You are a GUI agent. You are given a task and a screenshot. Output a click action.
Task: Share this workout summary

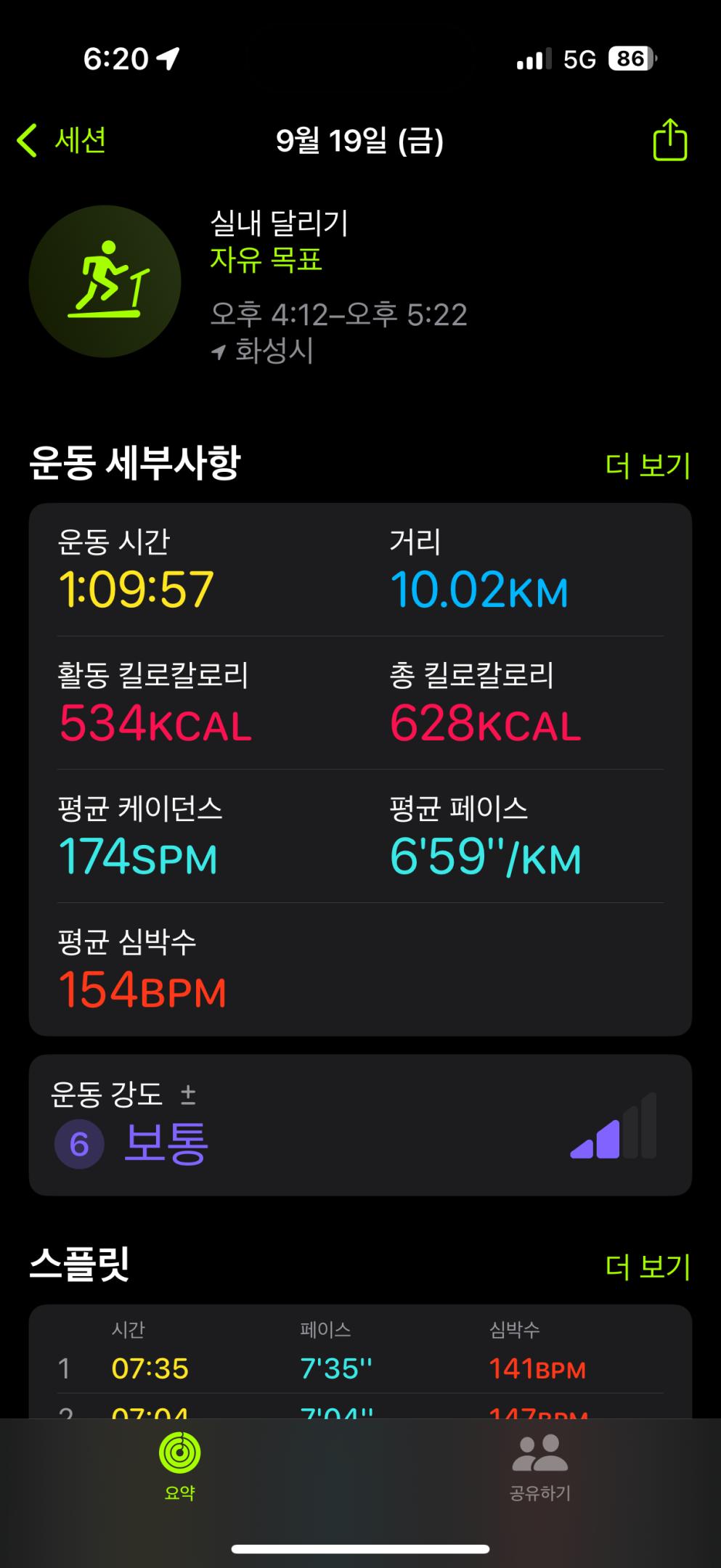click(x=669, y=140)
